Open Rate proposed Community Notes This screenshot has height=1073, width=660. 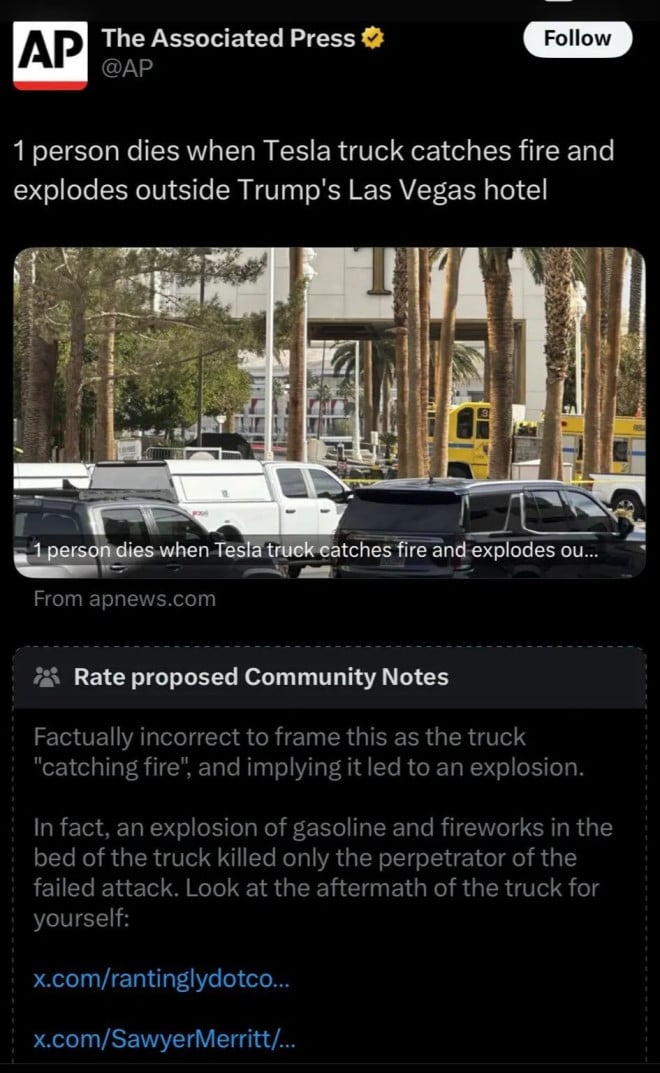[259, 677]
